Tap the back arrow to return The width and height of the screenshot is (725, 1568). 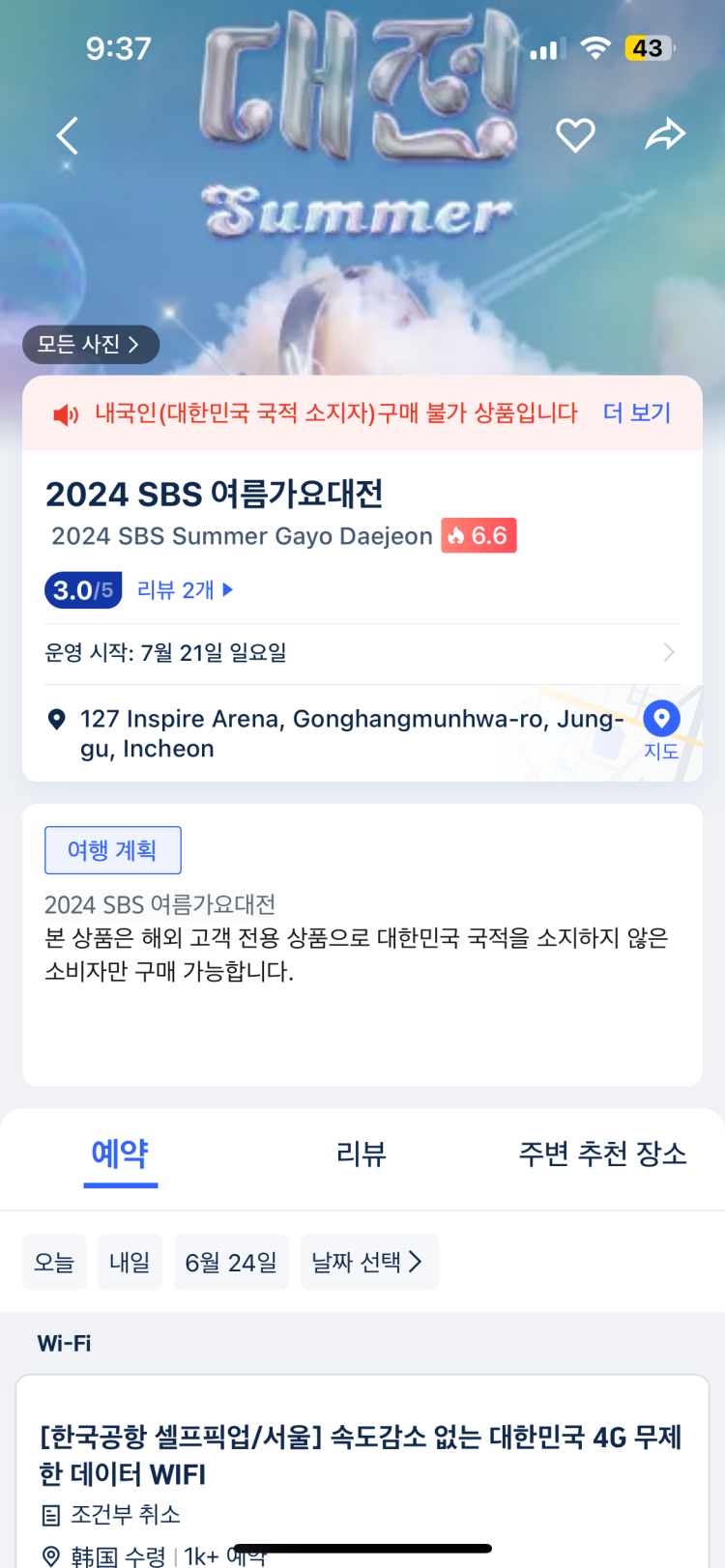coord(66,135)
